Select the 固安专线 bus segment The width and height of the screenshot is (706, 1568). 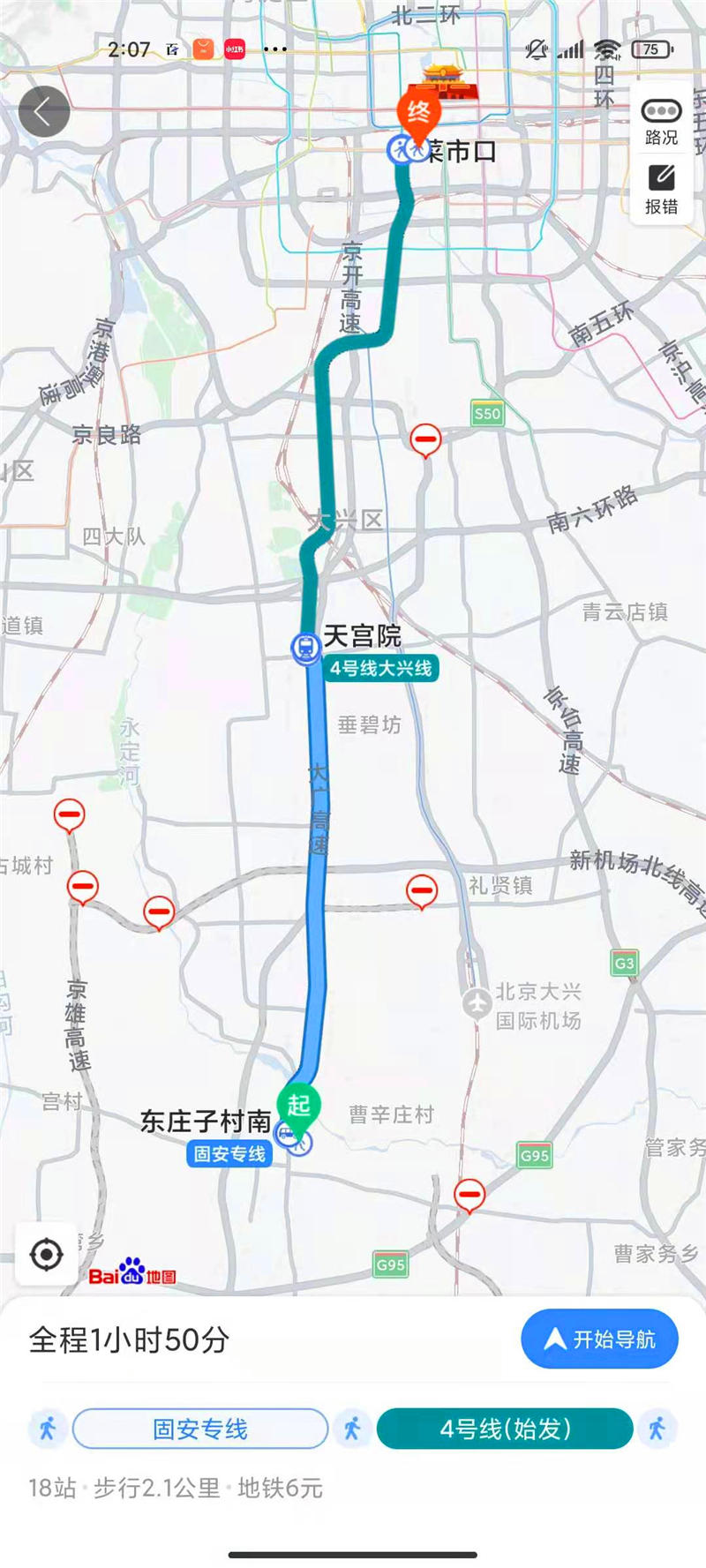(x=200, y=1429)
